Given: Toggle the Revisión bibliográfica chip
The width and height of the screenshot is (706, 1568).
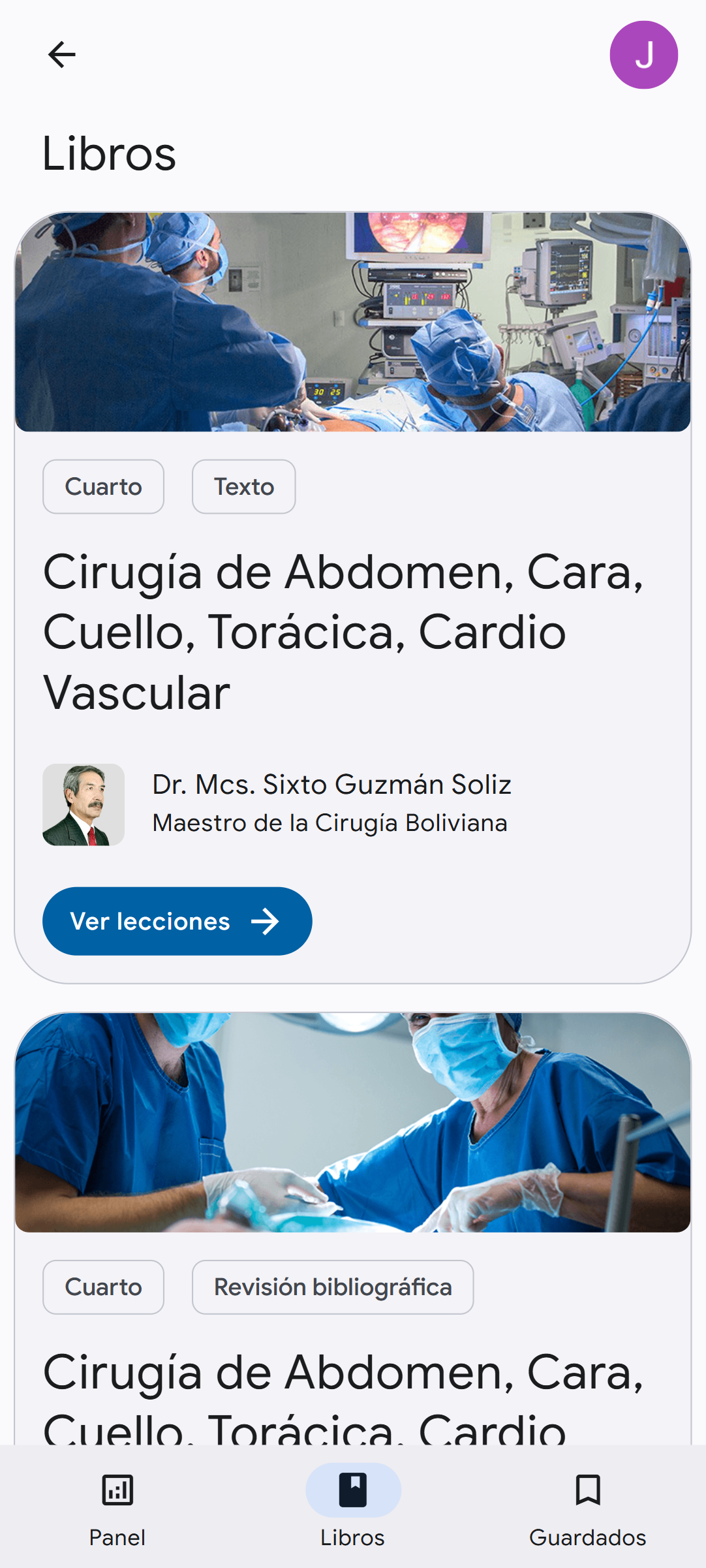Looking at the screenshot, I should [333, 1287].
